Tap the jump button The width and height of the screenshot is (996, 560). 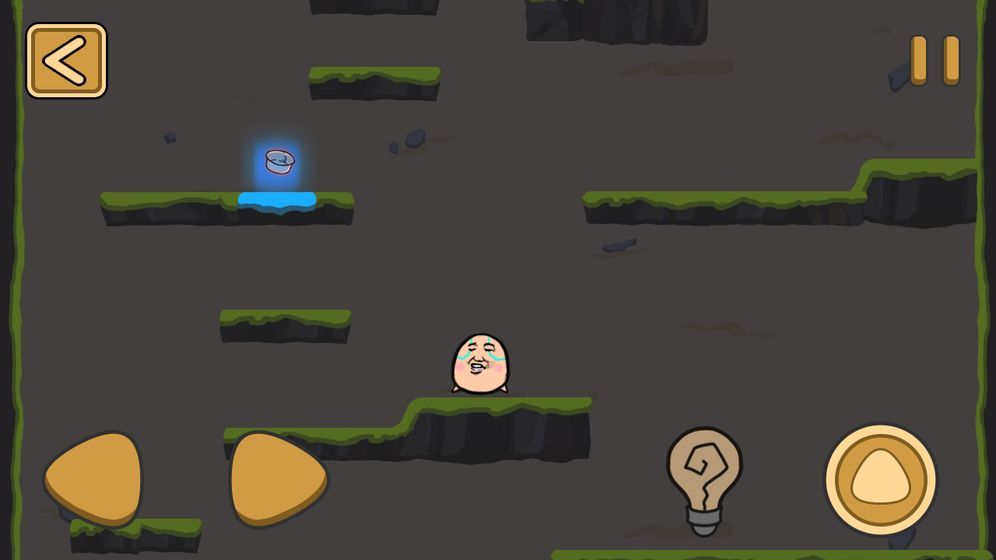point(880,479)
